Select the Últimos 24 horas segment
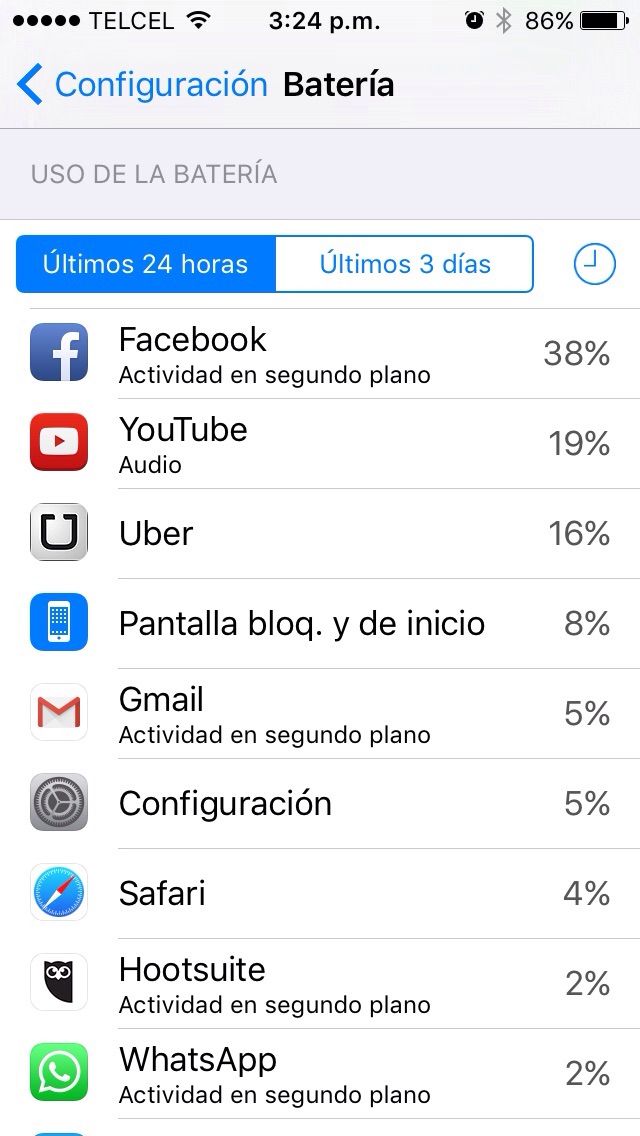 (x=146, y=264)
